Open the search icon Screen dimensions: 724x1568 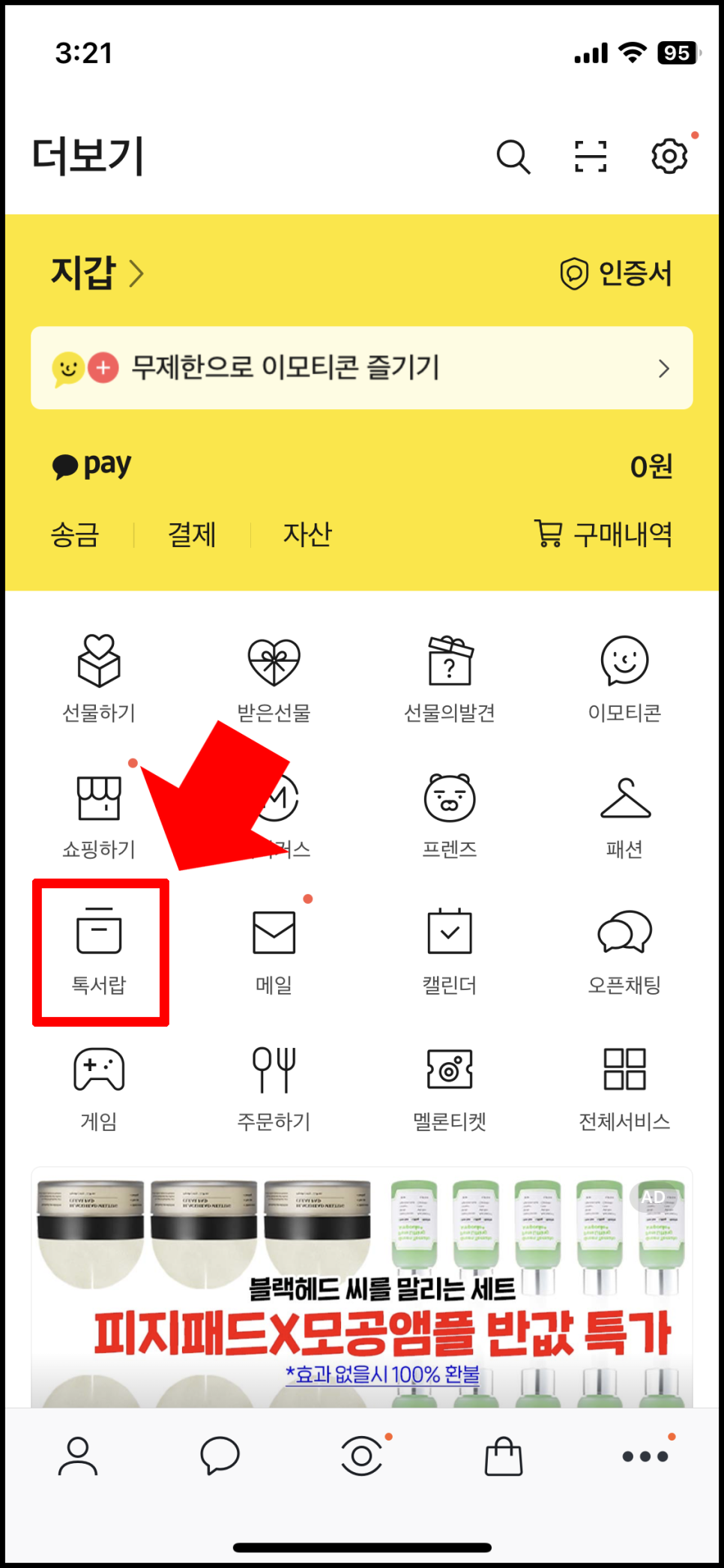pos(513,157)
